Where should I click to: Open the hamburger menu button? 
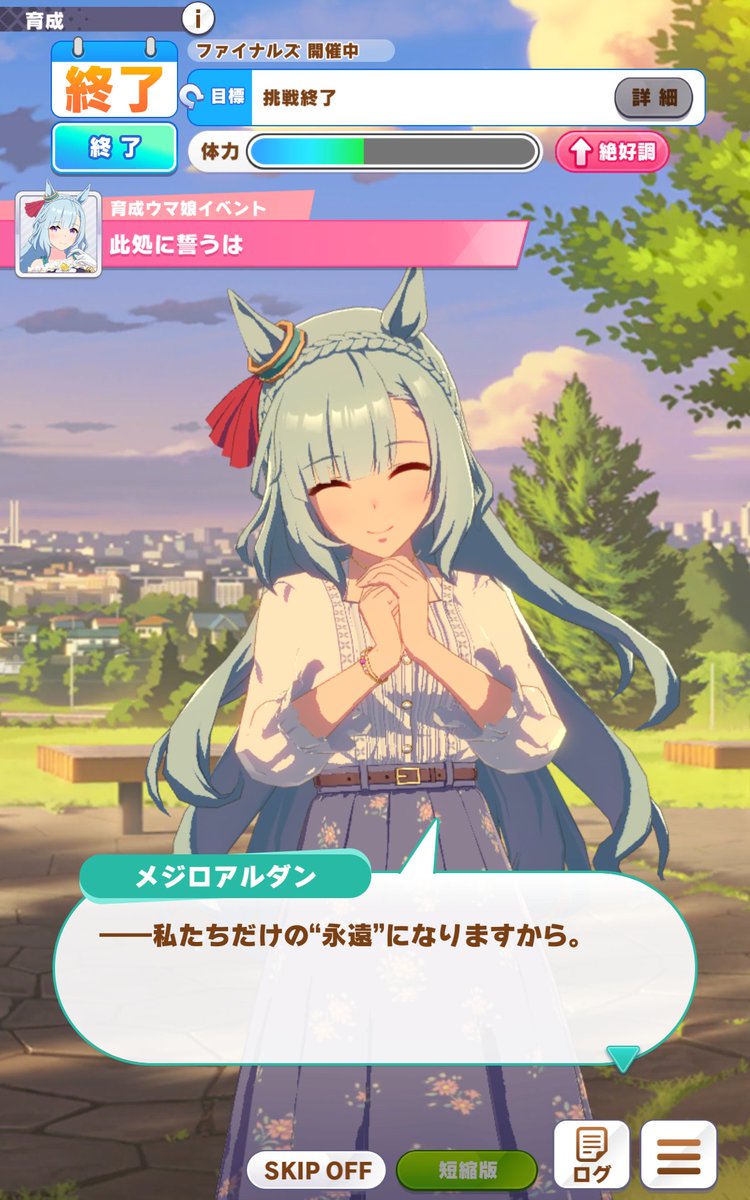tap(678, 1155)
